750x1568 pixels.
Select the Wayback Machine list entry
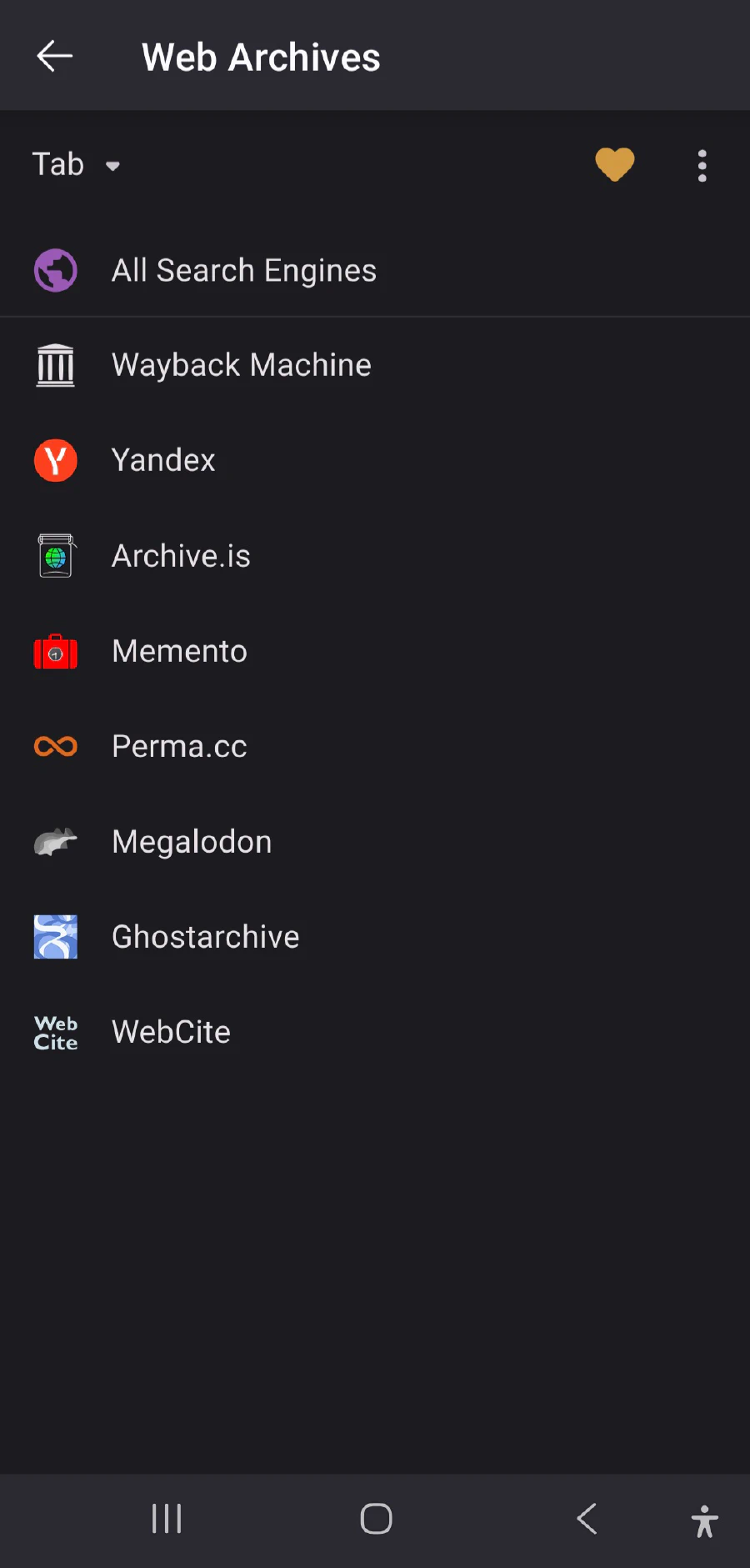coord(241,365)
